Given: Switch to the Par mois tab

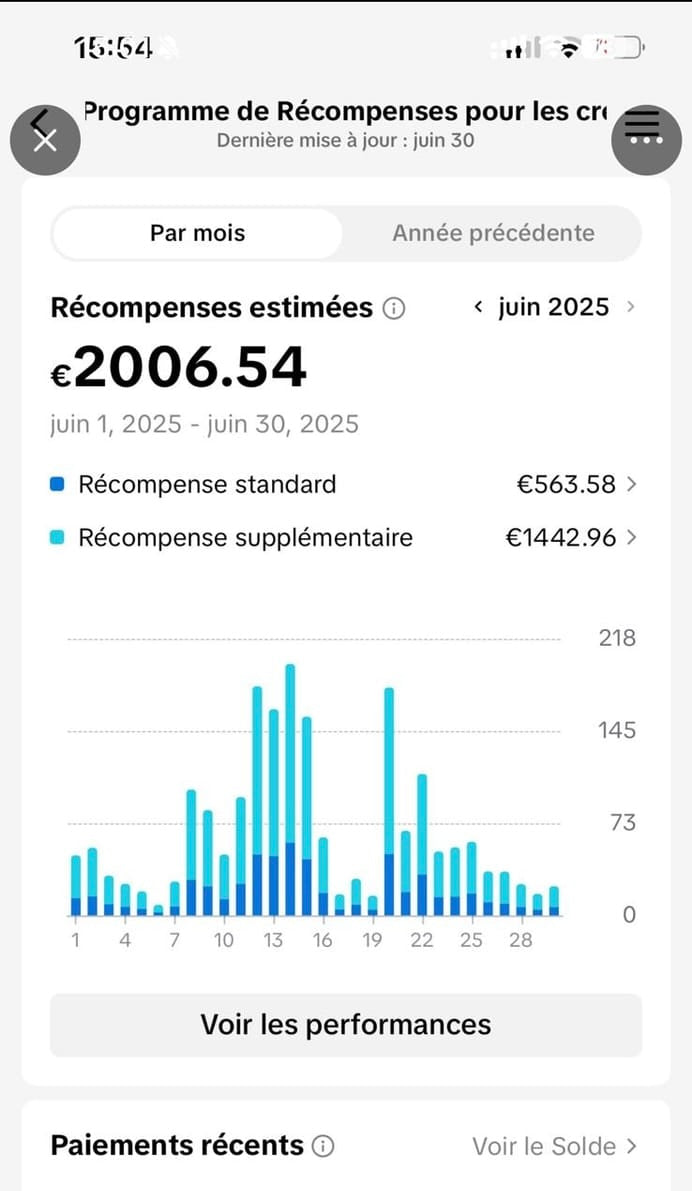Looking at the screenshot, I should 197,234.
